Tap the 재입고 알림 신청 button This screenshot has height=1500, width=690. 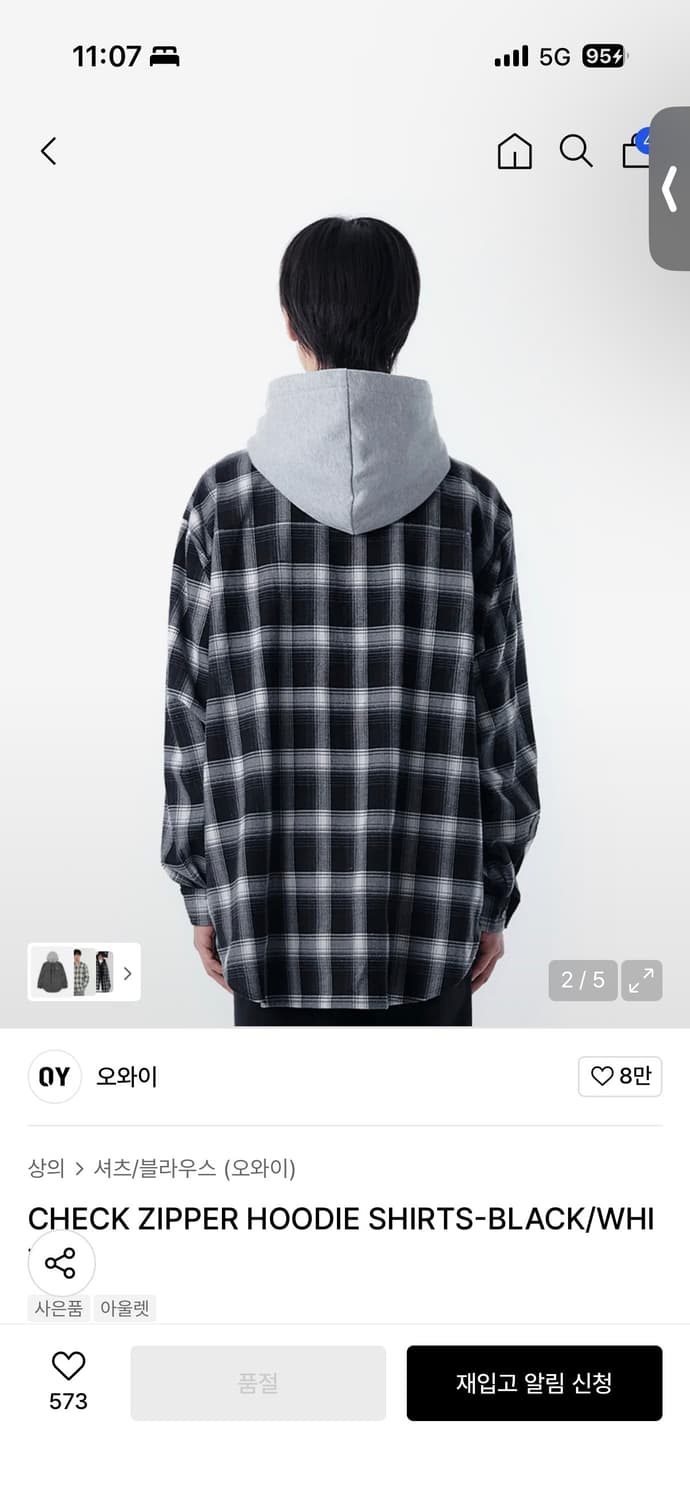point(534,1383)
